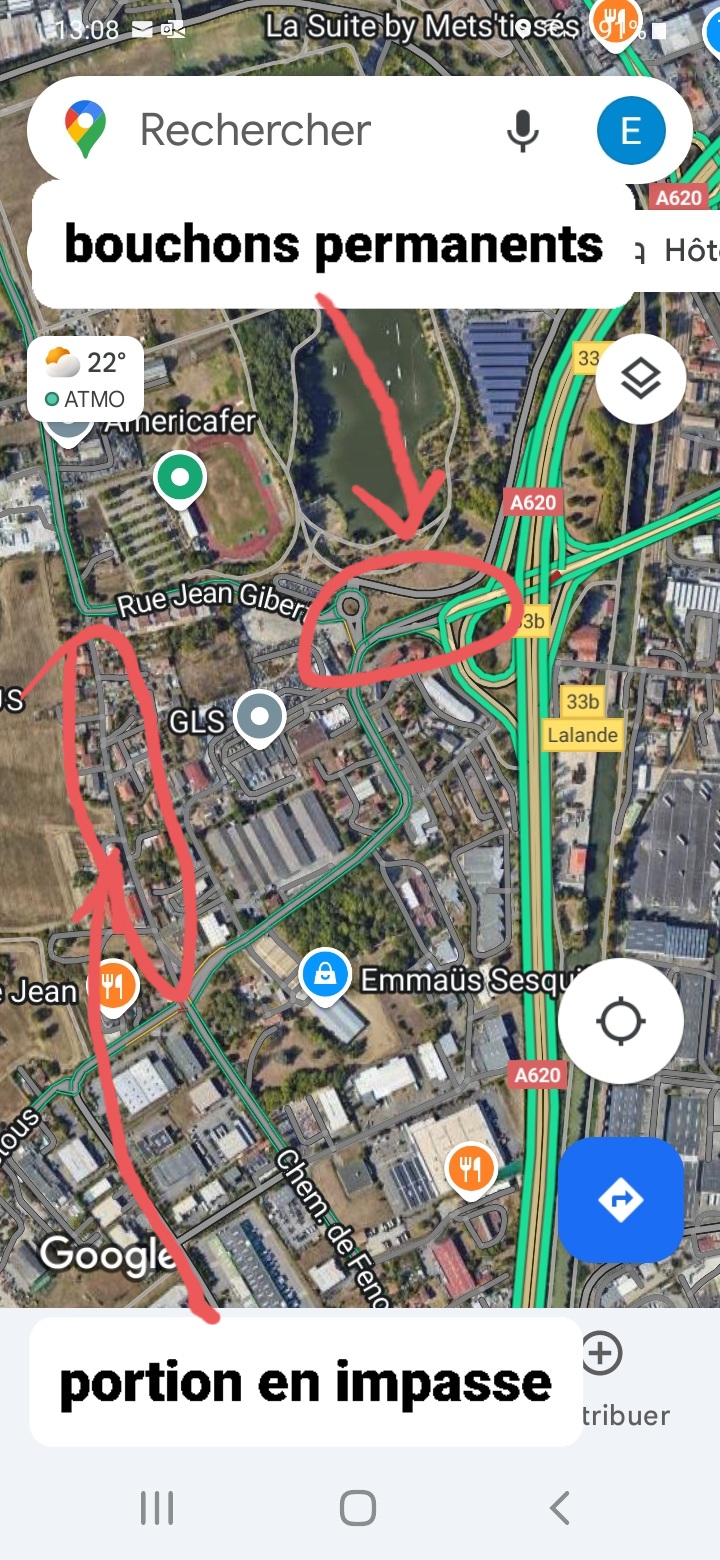The image size is (720, 1560).
Task: Show recent apps from the navigation bar
Action: point(157,1507)
